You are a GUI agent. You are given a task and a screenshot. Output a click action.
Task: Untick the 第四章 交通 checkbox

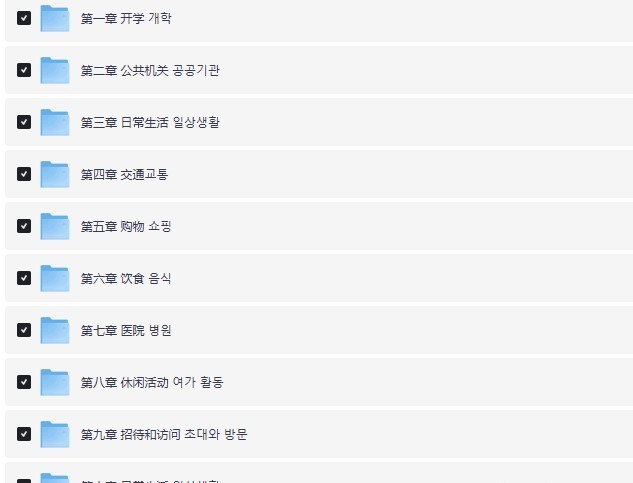coord(24,174)
